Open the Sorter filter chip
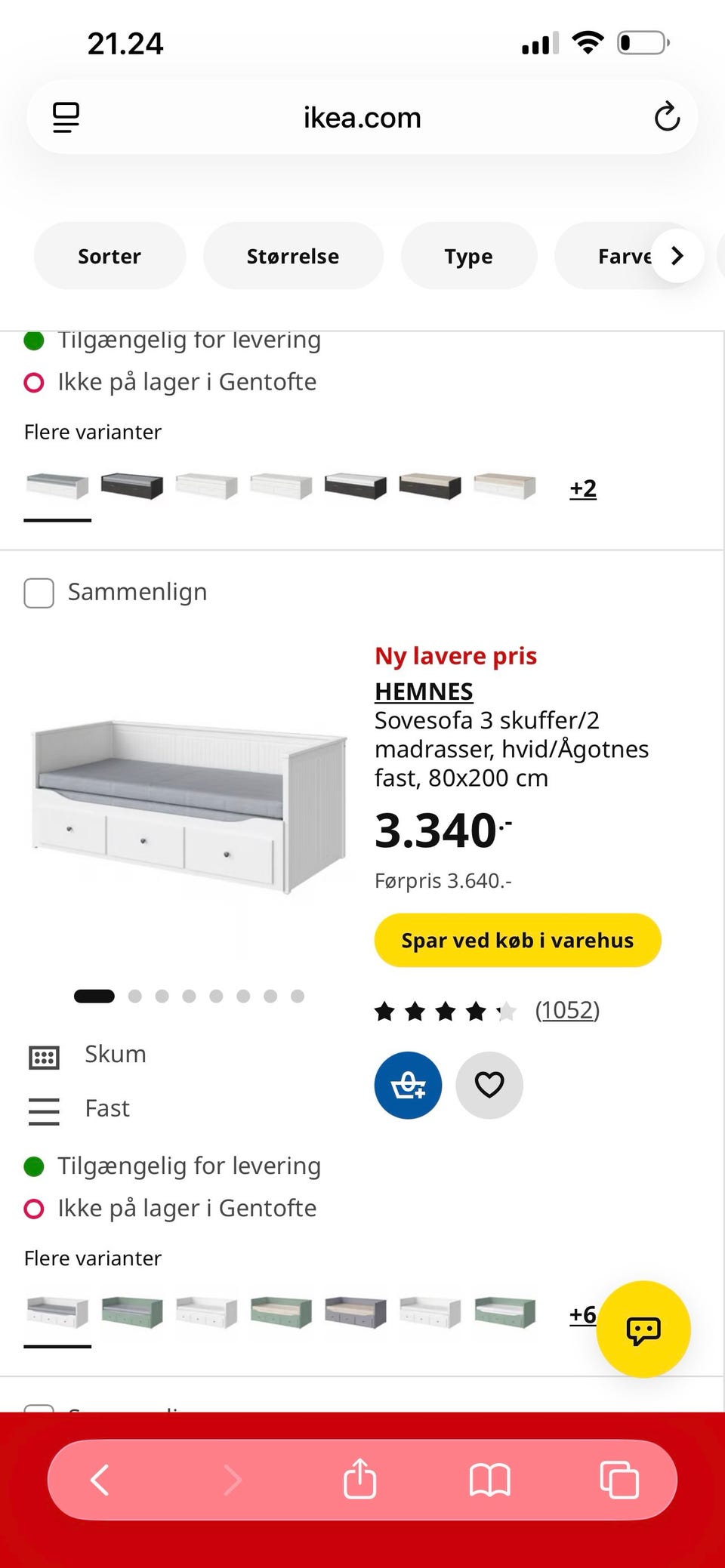 point(110,256)
